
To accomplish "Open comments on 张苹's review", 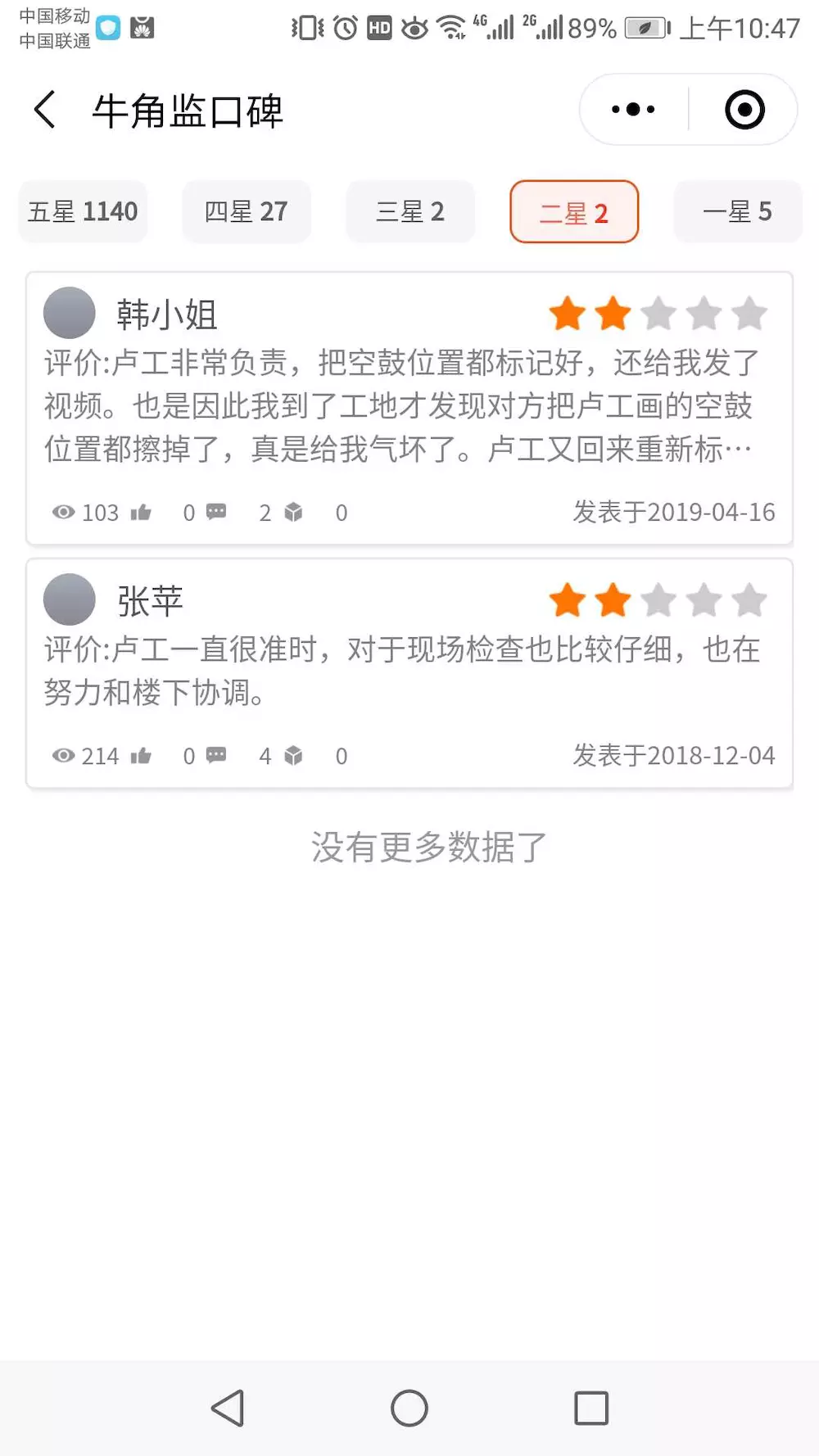I will (217, 756).
